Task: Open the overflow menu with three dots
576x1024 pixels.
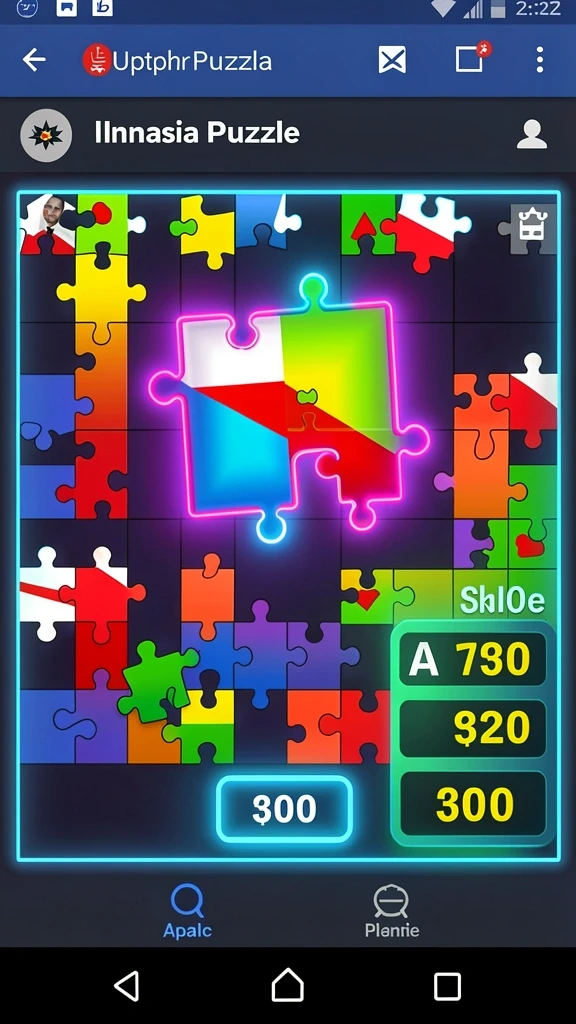Action: click(539, 60)
